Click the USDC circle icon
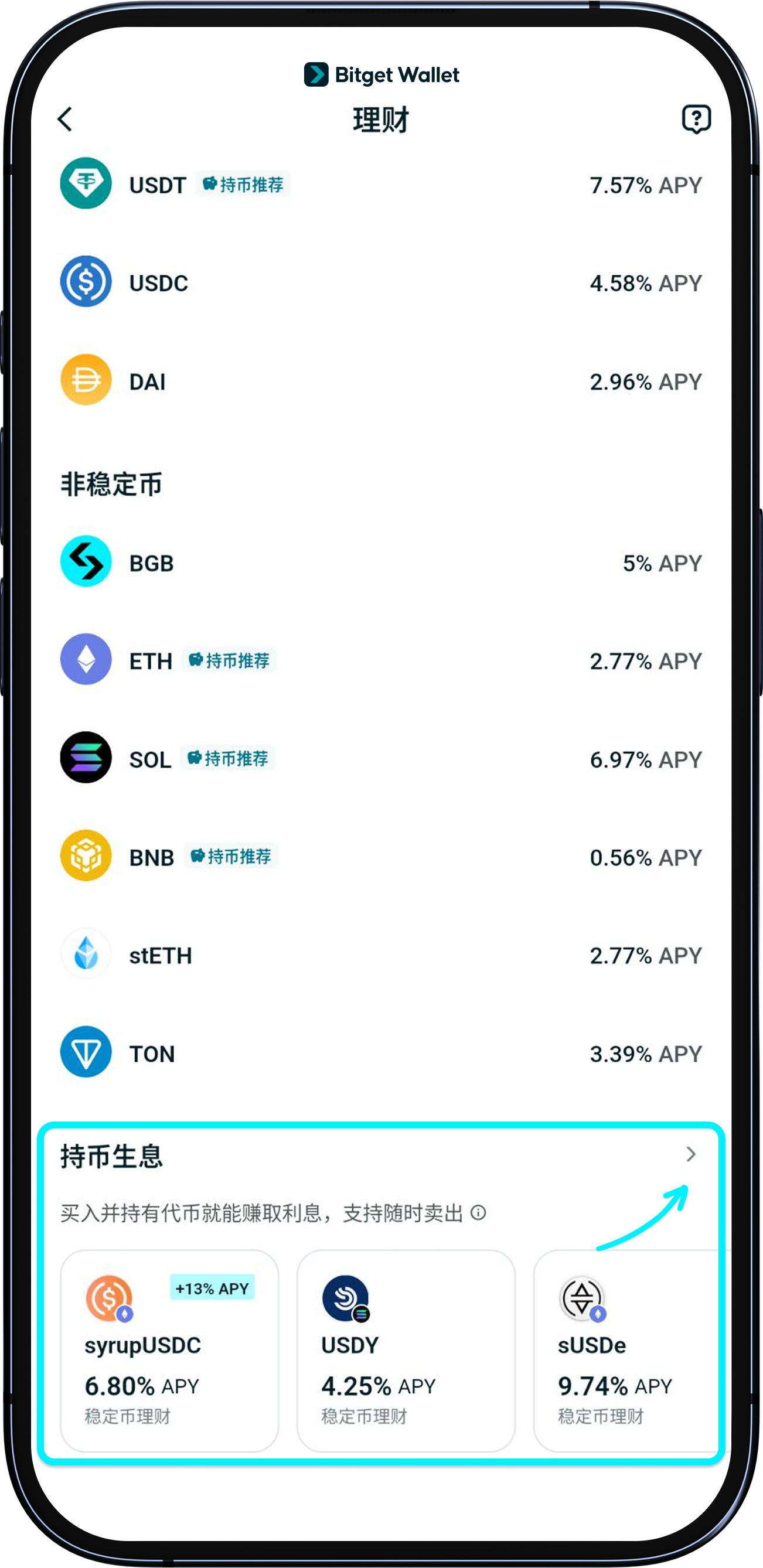Viewport: 763px width, 1568px height. pos(86,282)
